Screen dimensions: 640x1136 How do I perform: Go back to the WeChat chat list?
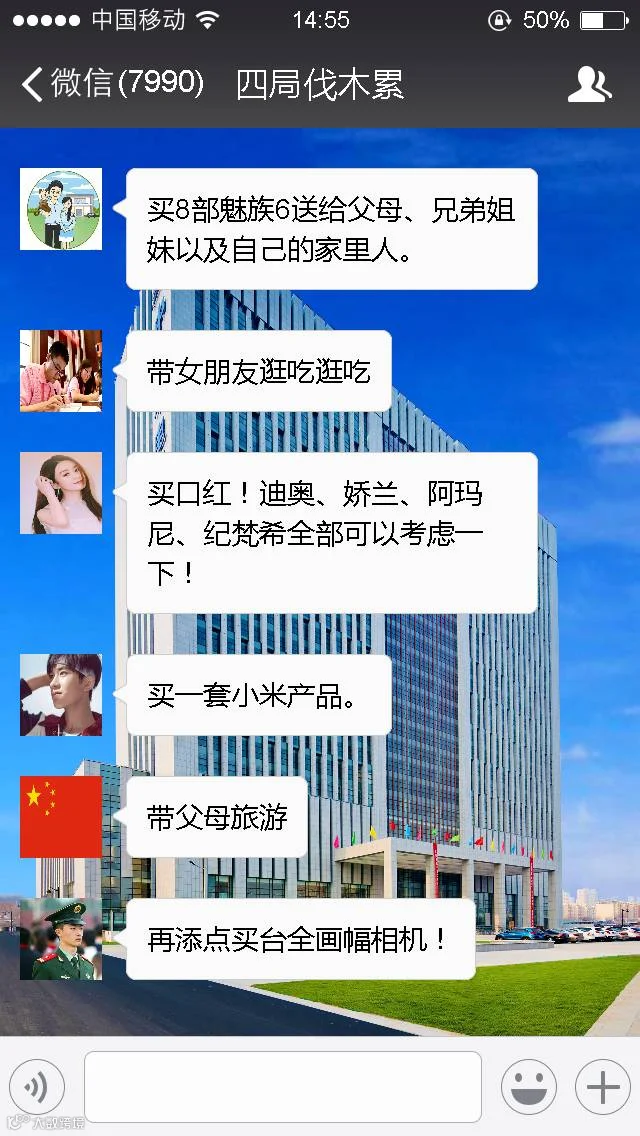coord(112,84)
